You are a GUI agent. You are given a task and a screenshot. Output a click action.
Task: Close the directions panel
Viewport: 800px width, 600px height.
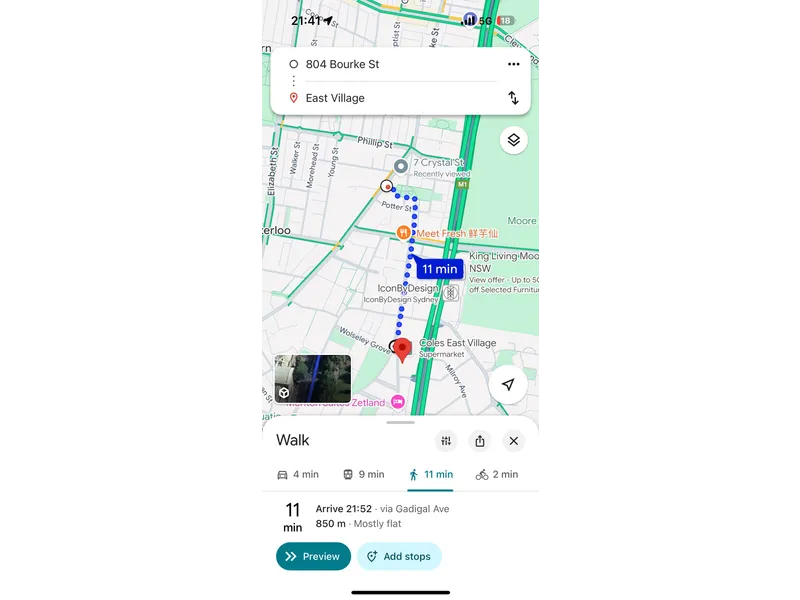[x=513, y=441]
